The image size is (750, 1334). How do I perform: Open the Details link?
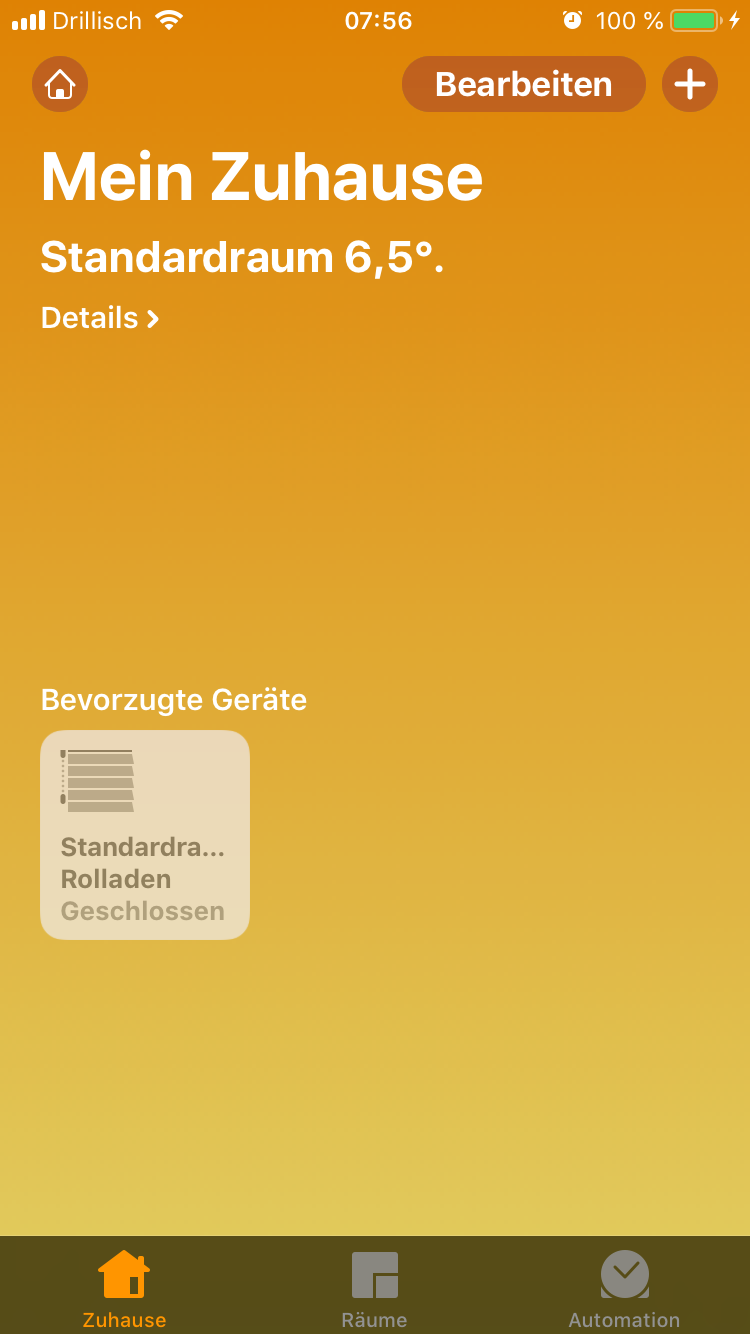(100, 318)
